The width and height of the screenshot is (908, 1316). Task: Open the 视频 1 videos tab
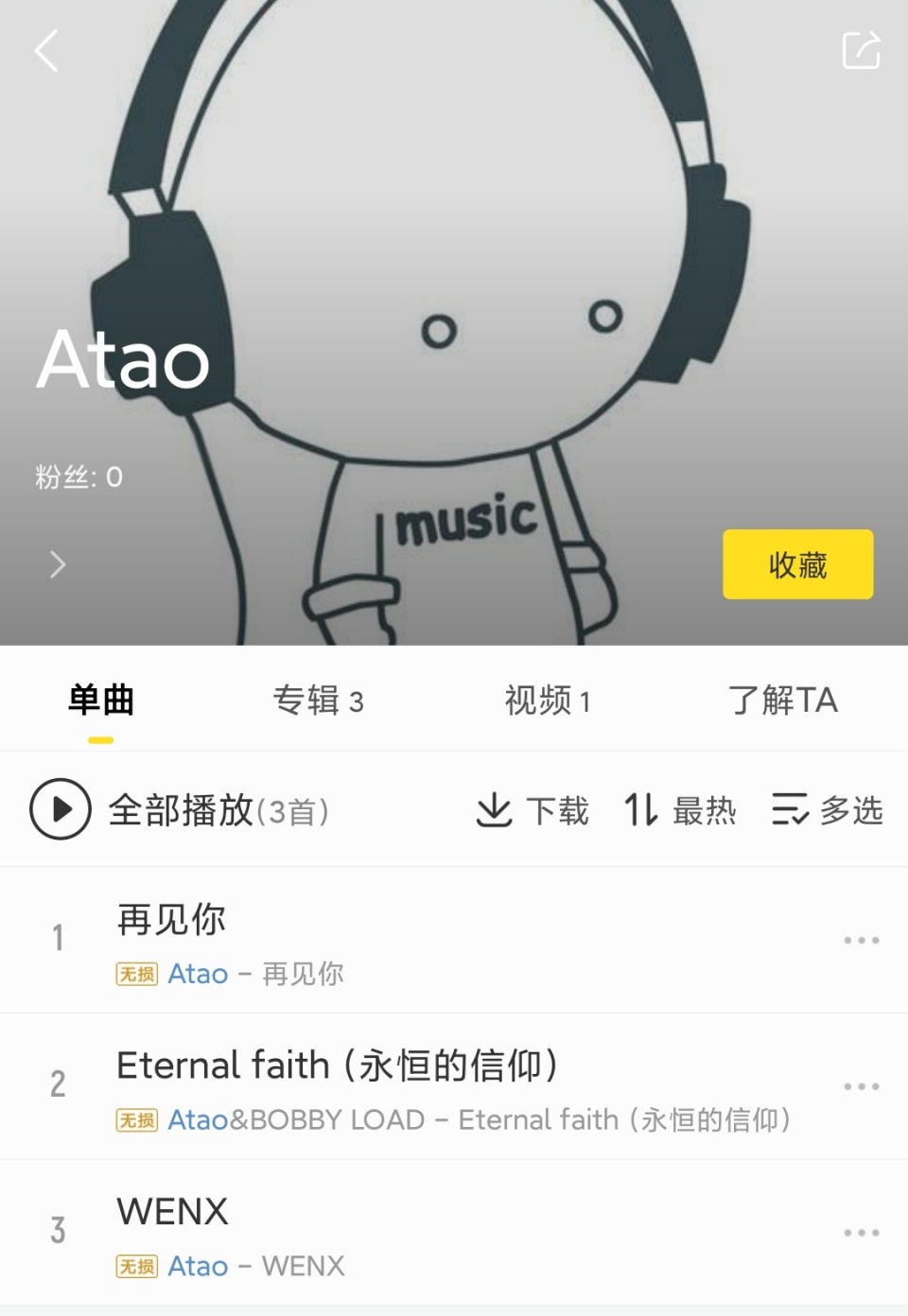point(550,700)
